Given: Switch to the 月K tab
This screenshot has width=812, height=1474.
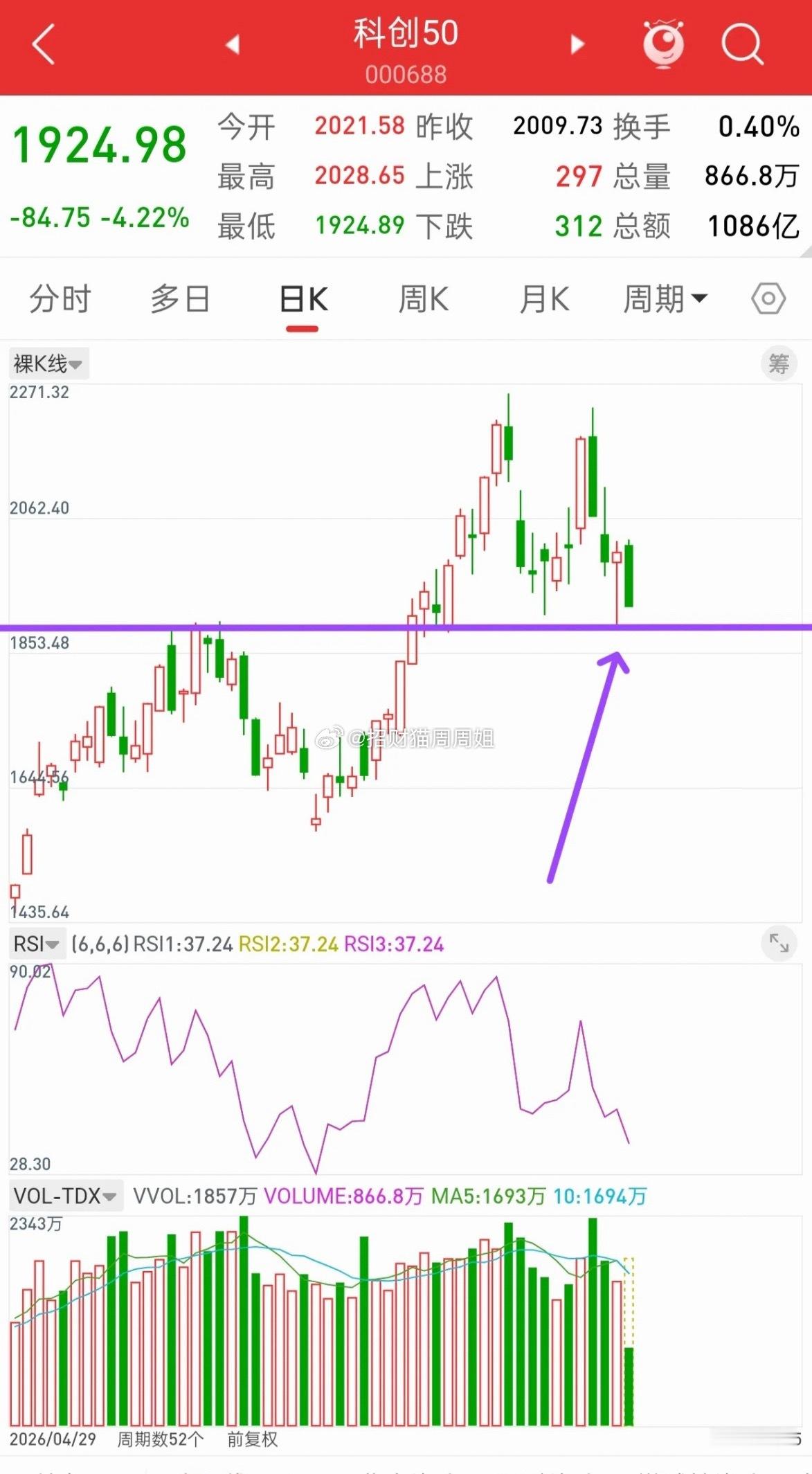Looking at the screenshot, I should tap(545, 300).
